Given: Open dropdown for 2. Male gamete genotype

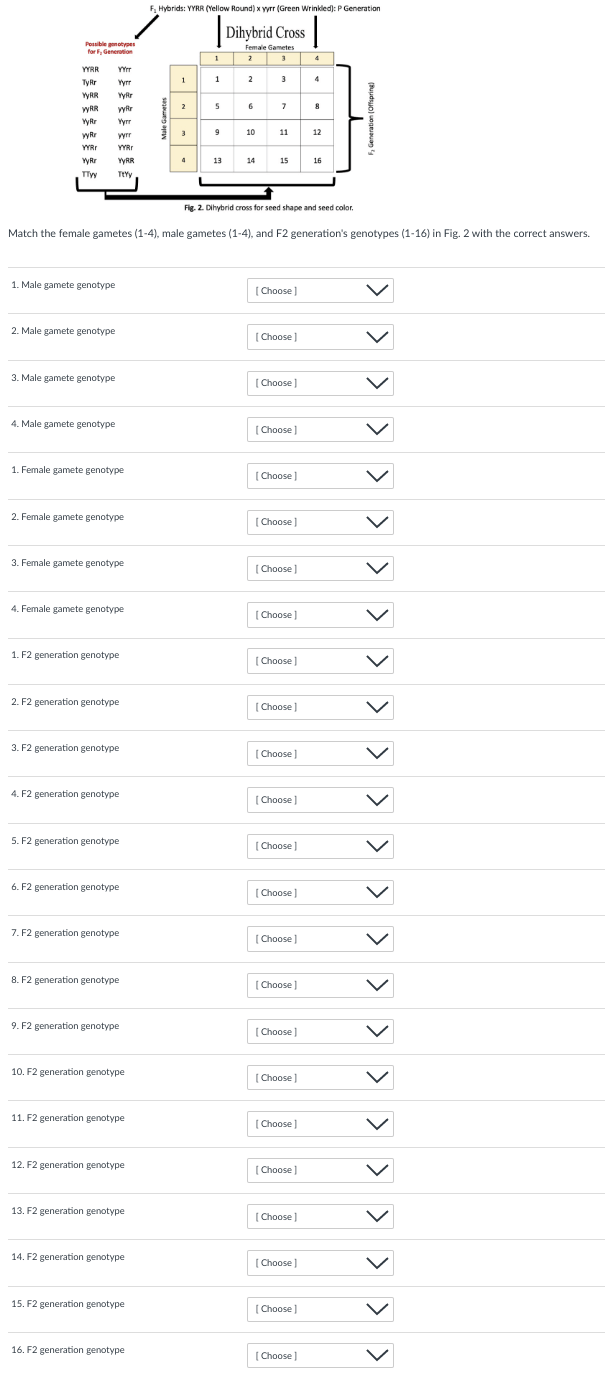Looking at the screenshot, I should tap(320, 337).
